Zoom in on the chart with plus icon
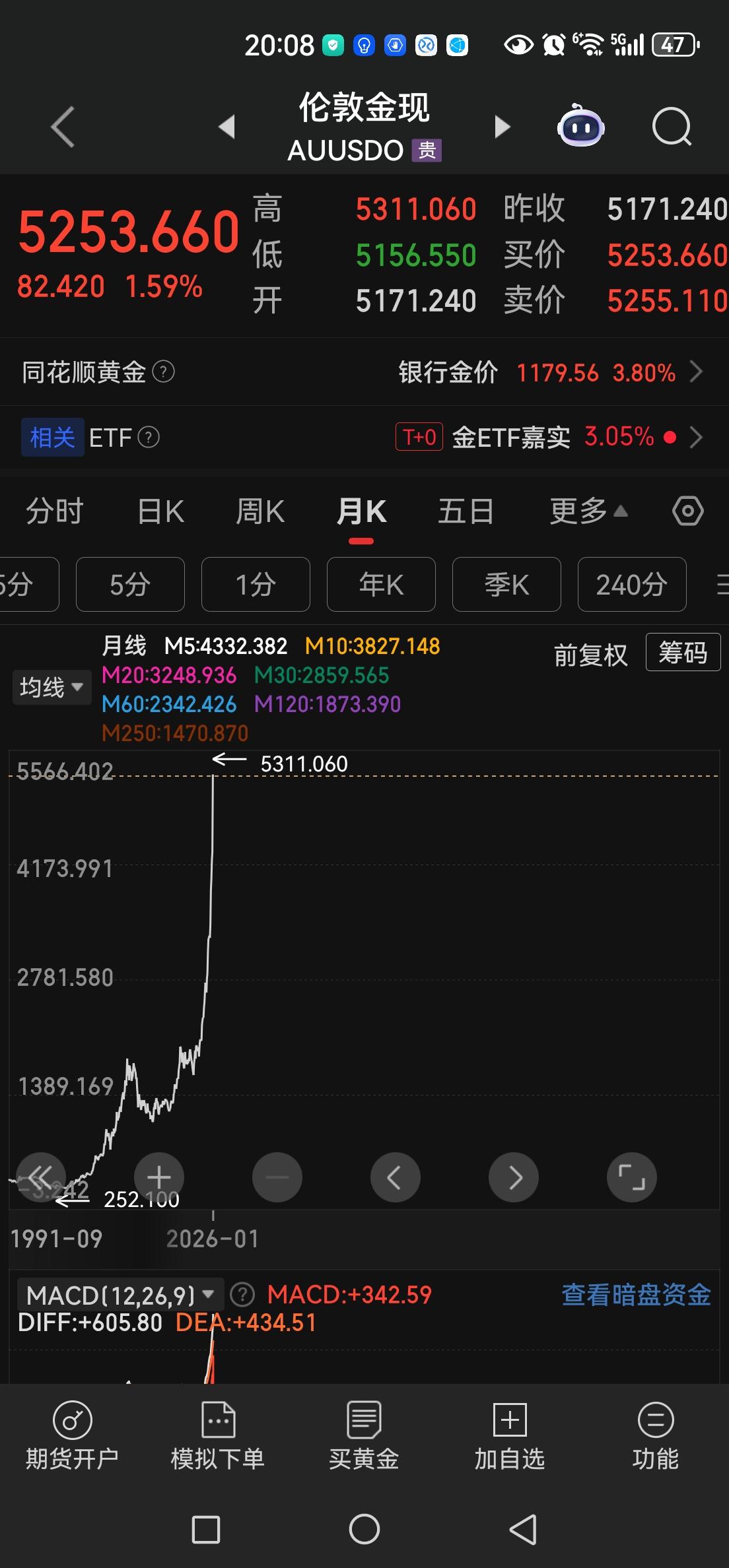 pos(159,1177)
